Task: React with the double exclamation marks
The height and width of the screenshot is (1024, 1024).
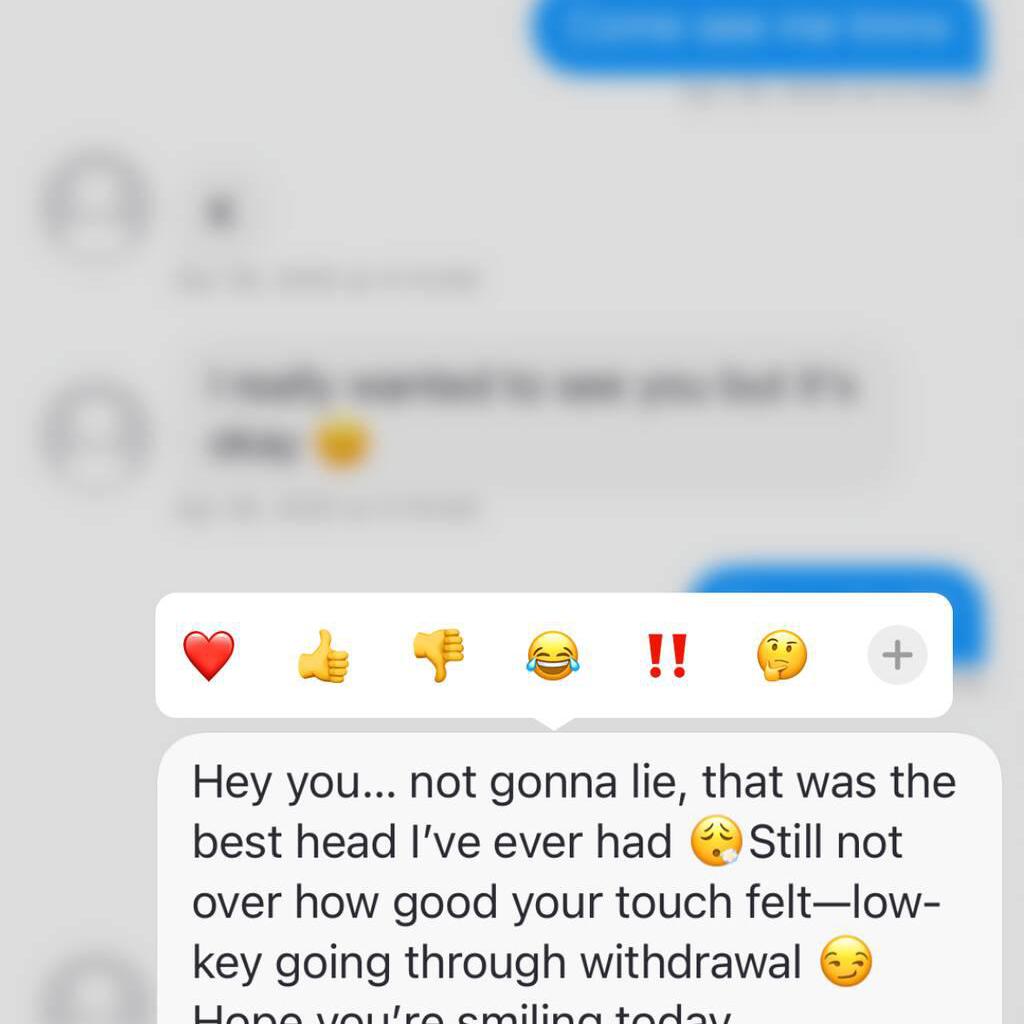Action: (667, 656)
